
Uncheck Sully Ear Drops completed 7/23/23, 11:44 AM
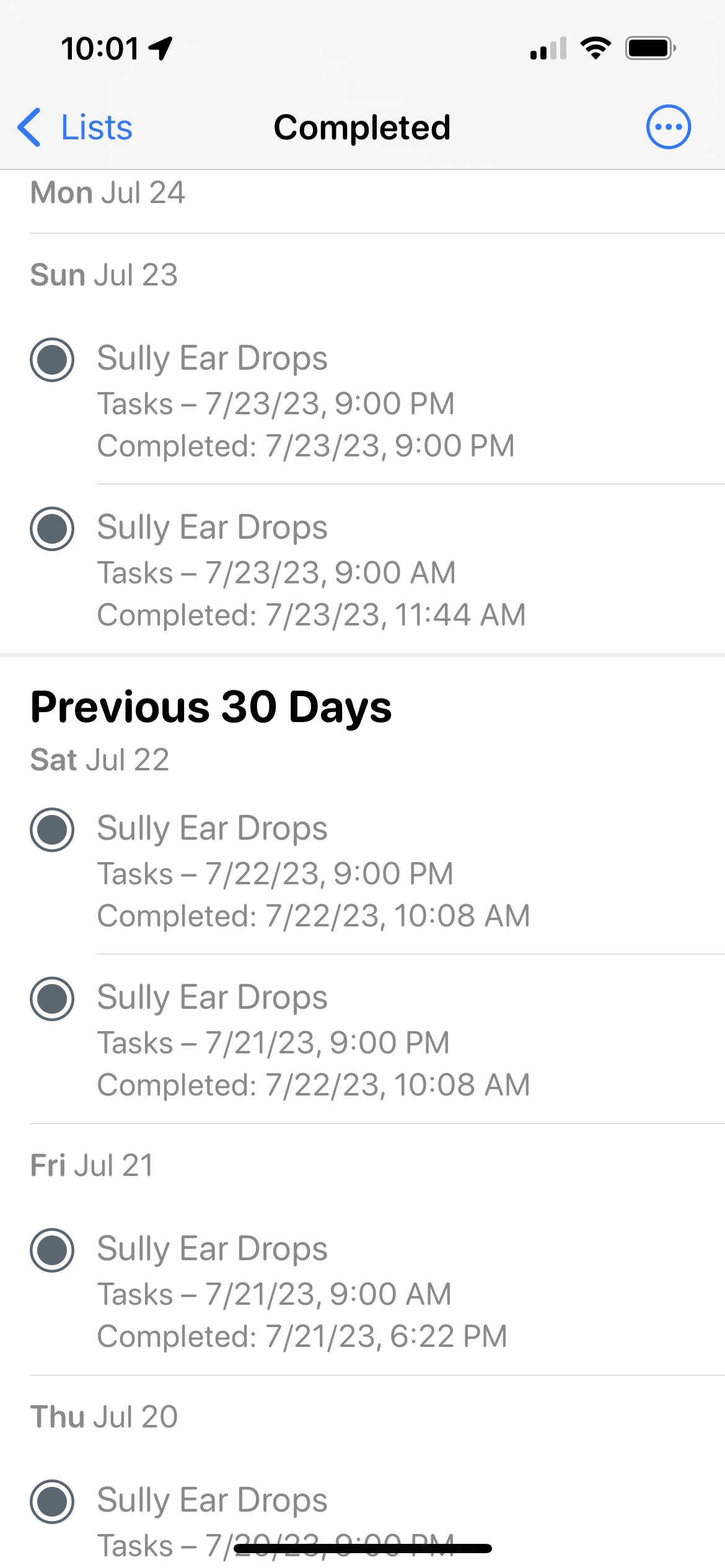[x=52, y=529]
